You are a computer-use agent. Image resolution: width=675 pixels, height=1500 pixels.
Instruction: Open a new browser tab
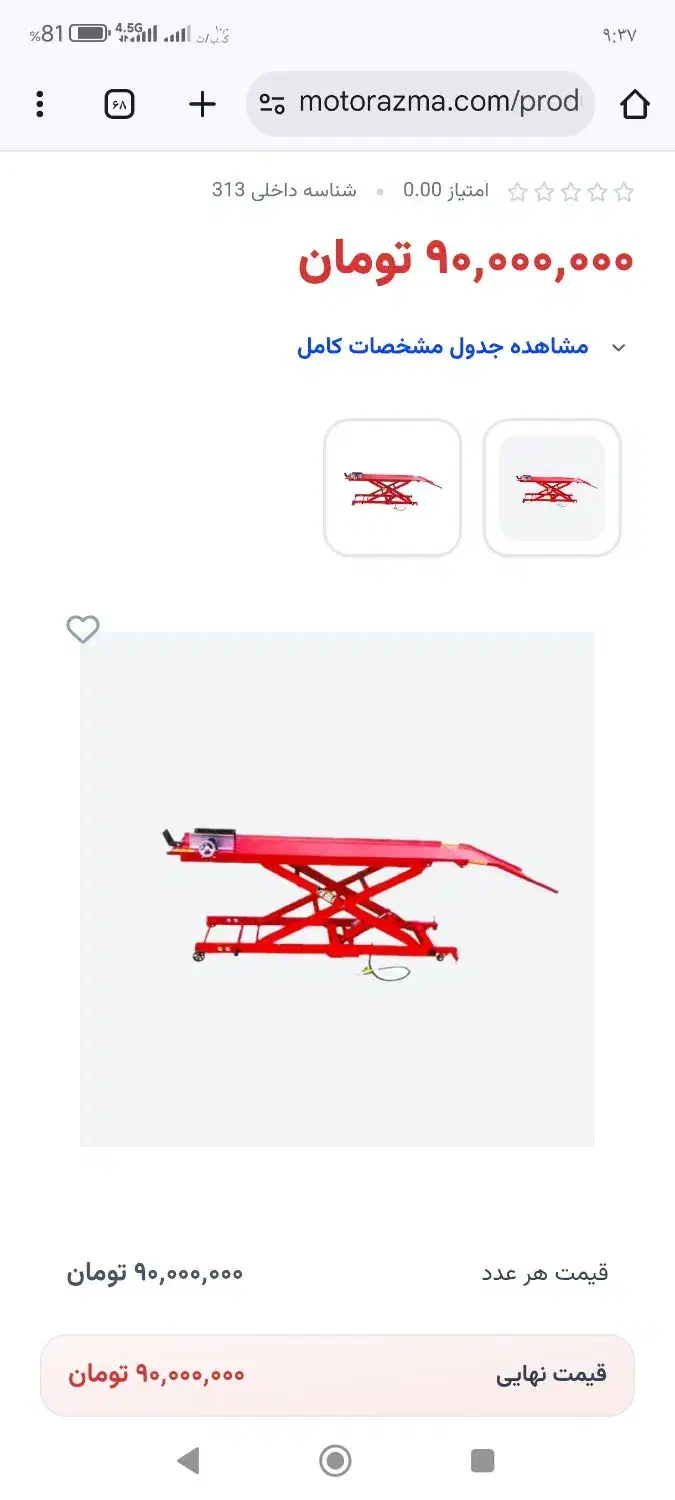202,104
